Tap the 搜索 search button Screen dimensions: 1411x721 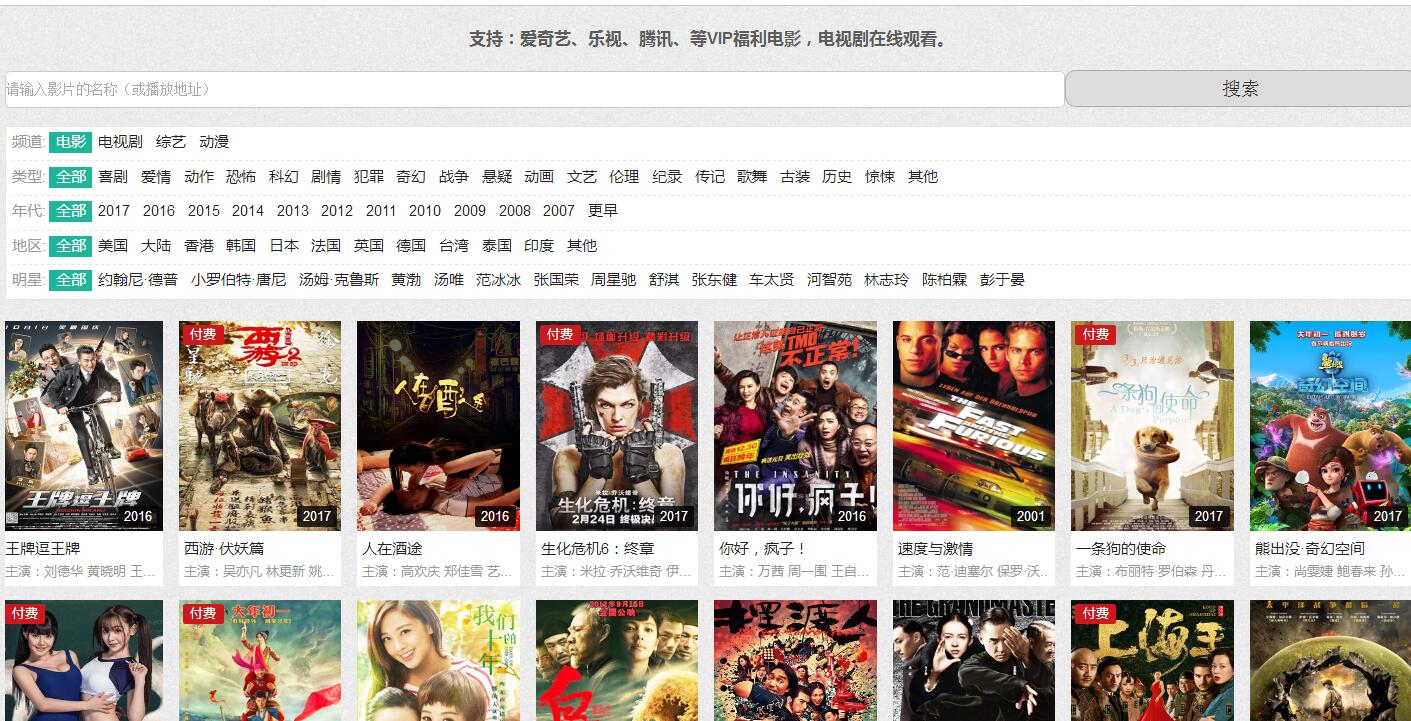(x=1238, y=89)
